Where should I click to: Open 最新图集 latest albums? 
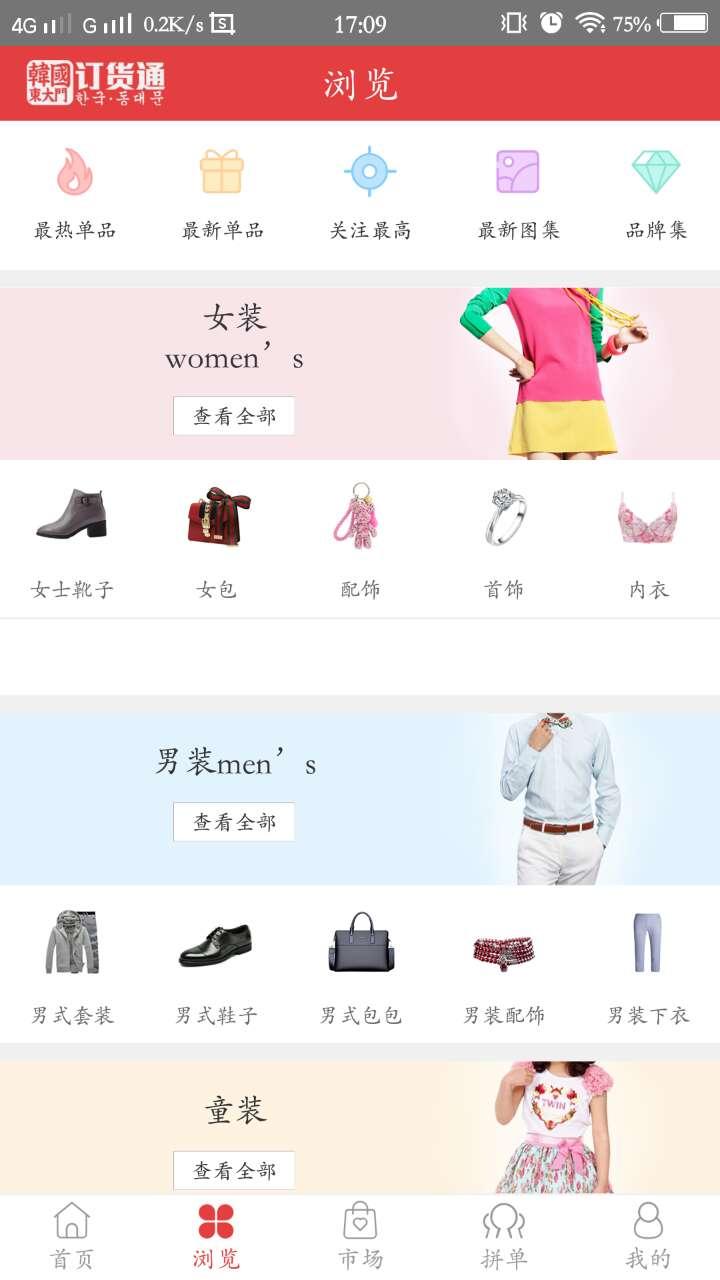(518, 193)
